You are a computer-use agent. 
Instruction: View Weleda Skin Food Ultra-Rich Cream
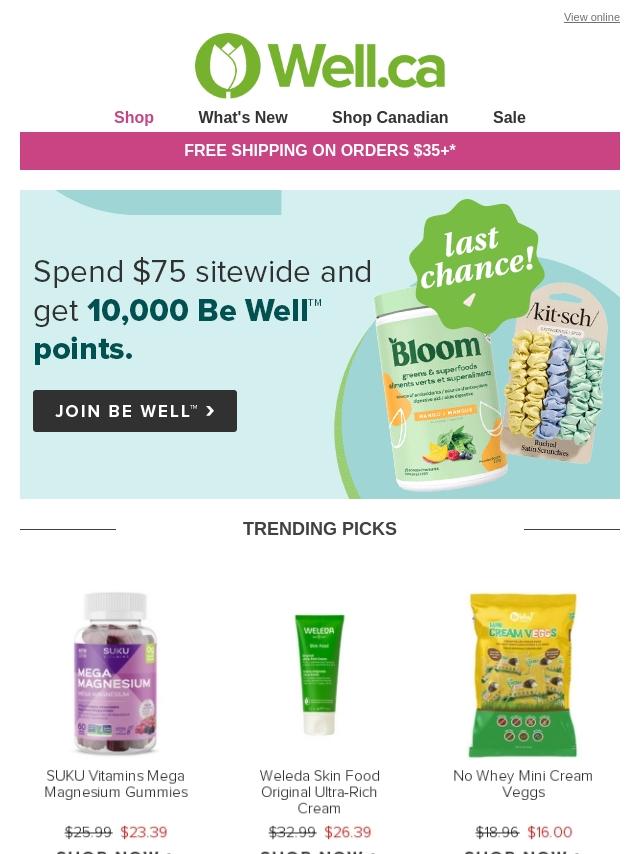click(320, 791)
